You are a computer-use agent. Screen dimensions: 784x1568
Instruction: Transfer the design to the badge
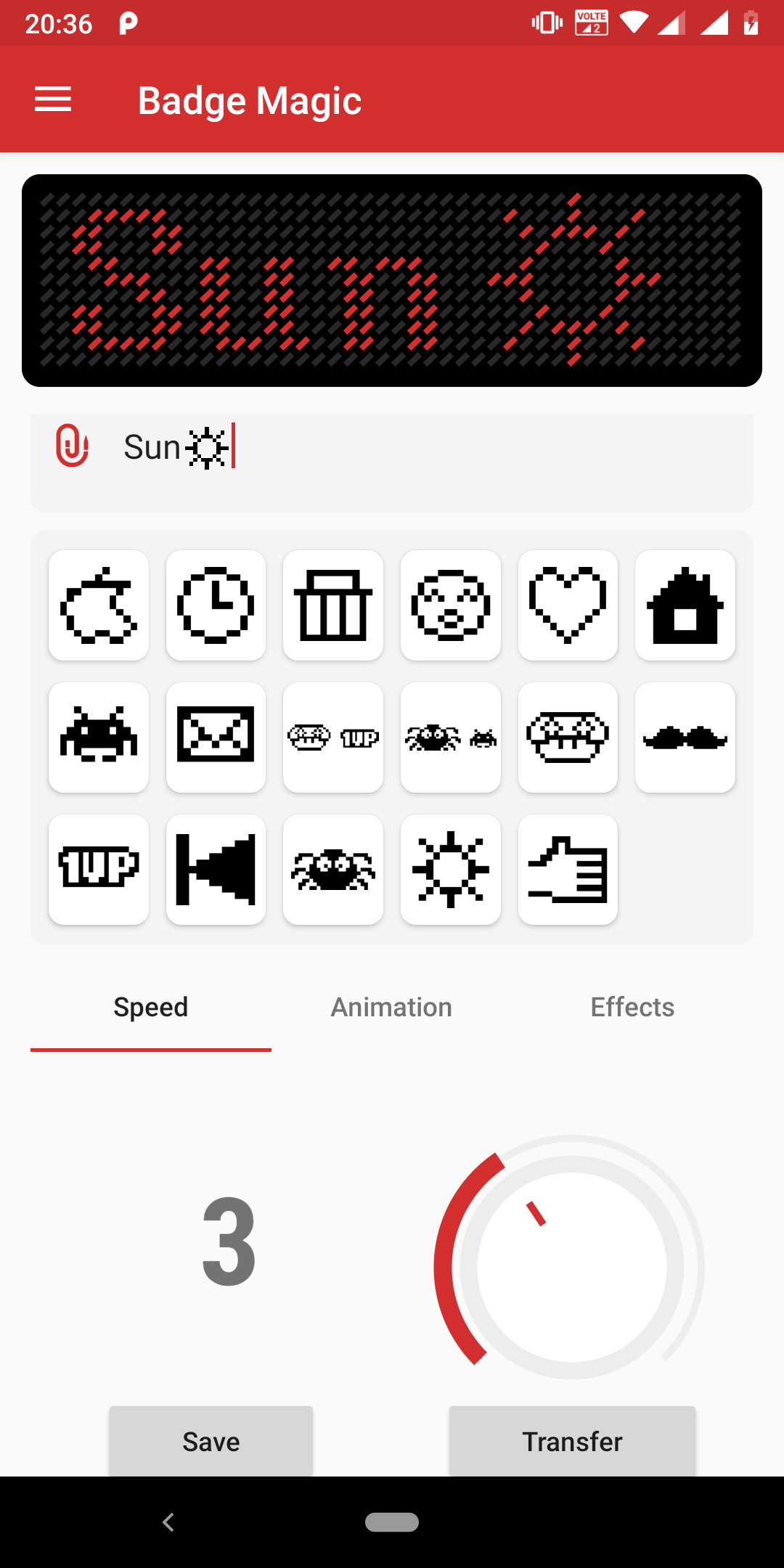coord(572,1441)
